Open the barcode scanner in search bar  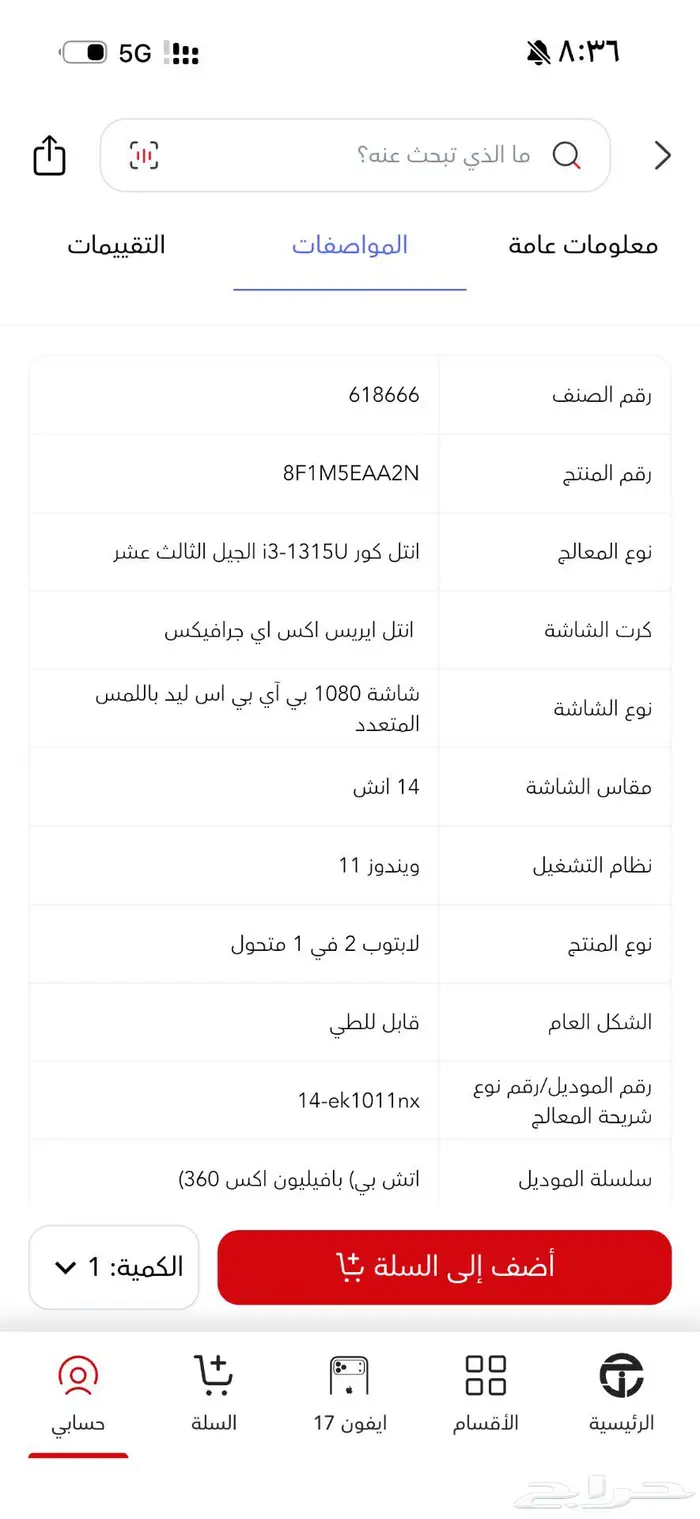coord(144,156)
